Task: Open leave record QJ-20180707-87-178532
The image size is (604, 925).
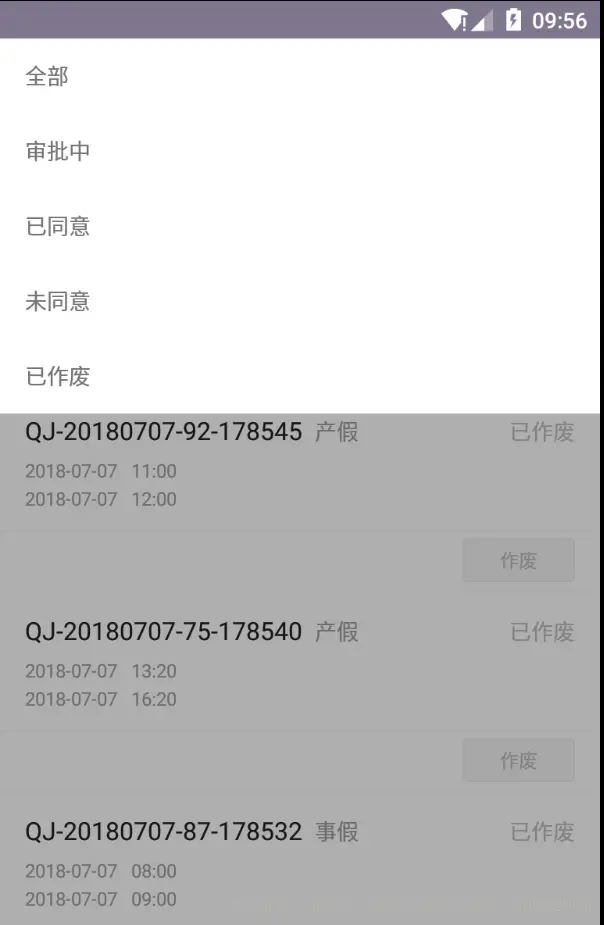Action: click(x=164, y=832)
